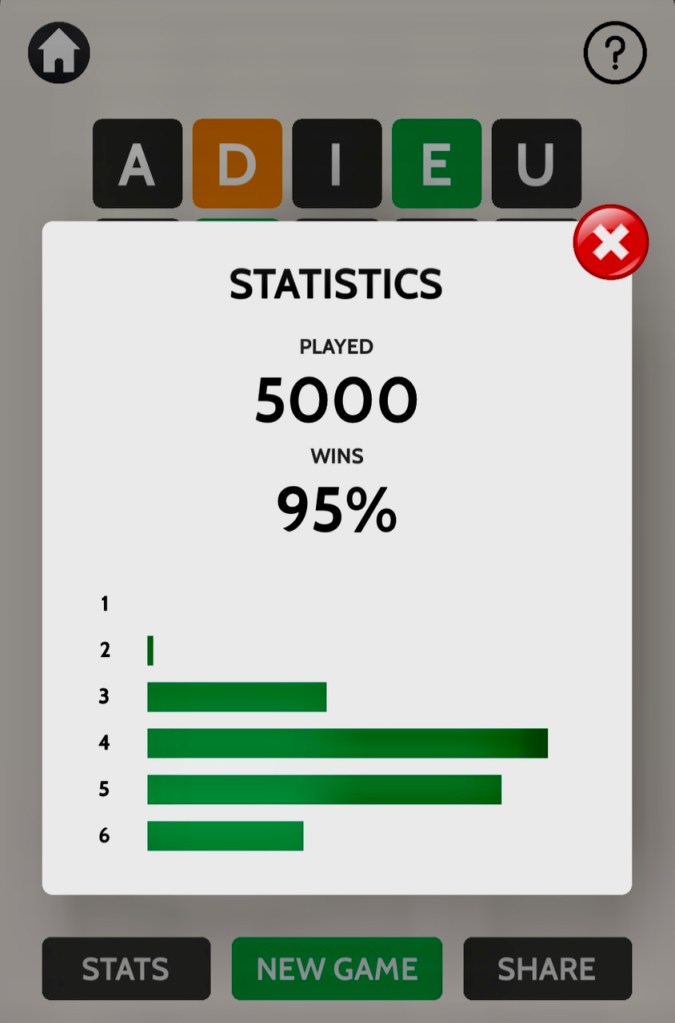Go to the home screen icon
The height and width of the screenshot is (1023, 675).
coord(59,52)
